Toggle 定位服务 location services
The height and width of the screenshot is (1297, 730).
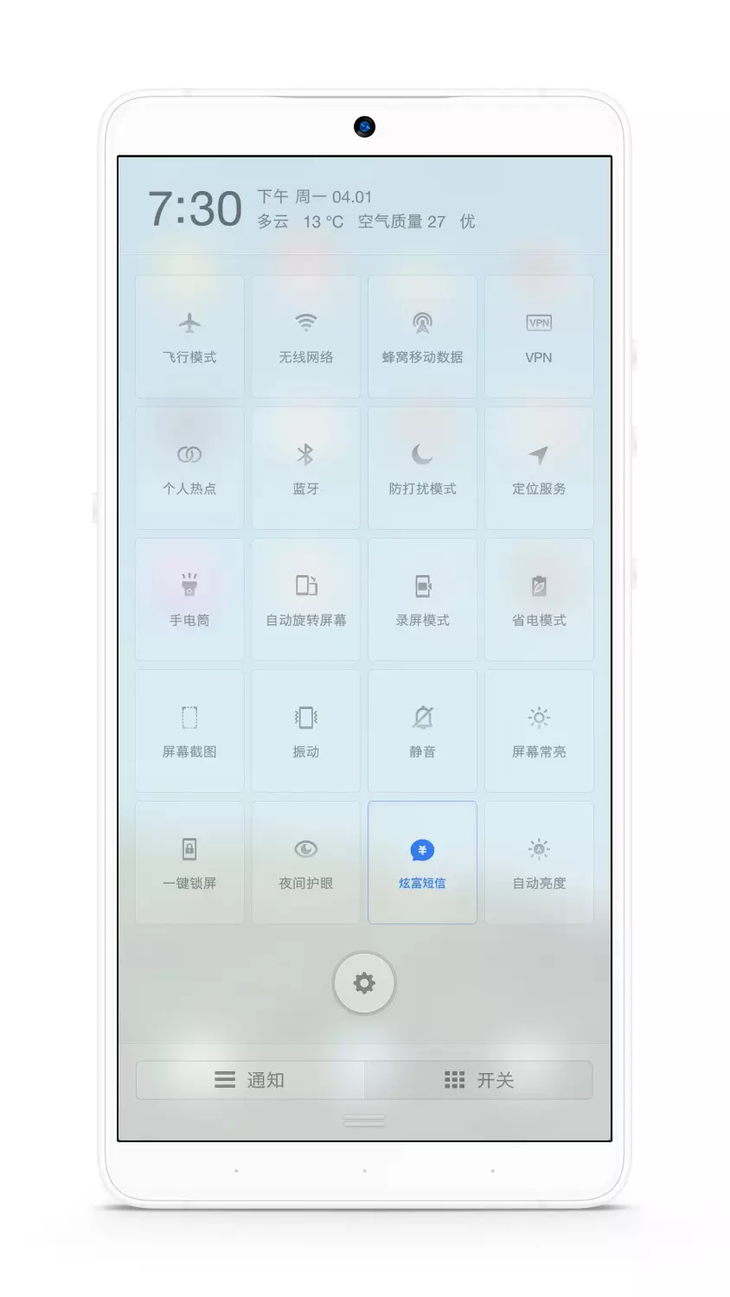click(x=539, y=468)
